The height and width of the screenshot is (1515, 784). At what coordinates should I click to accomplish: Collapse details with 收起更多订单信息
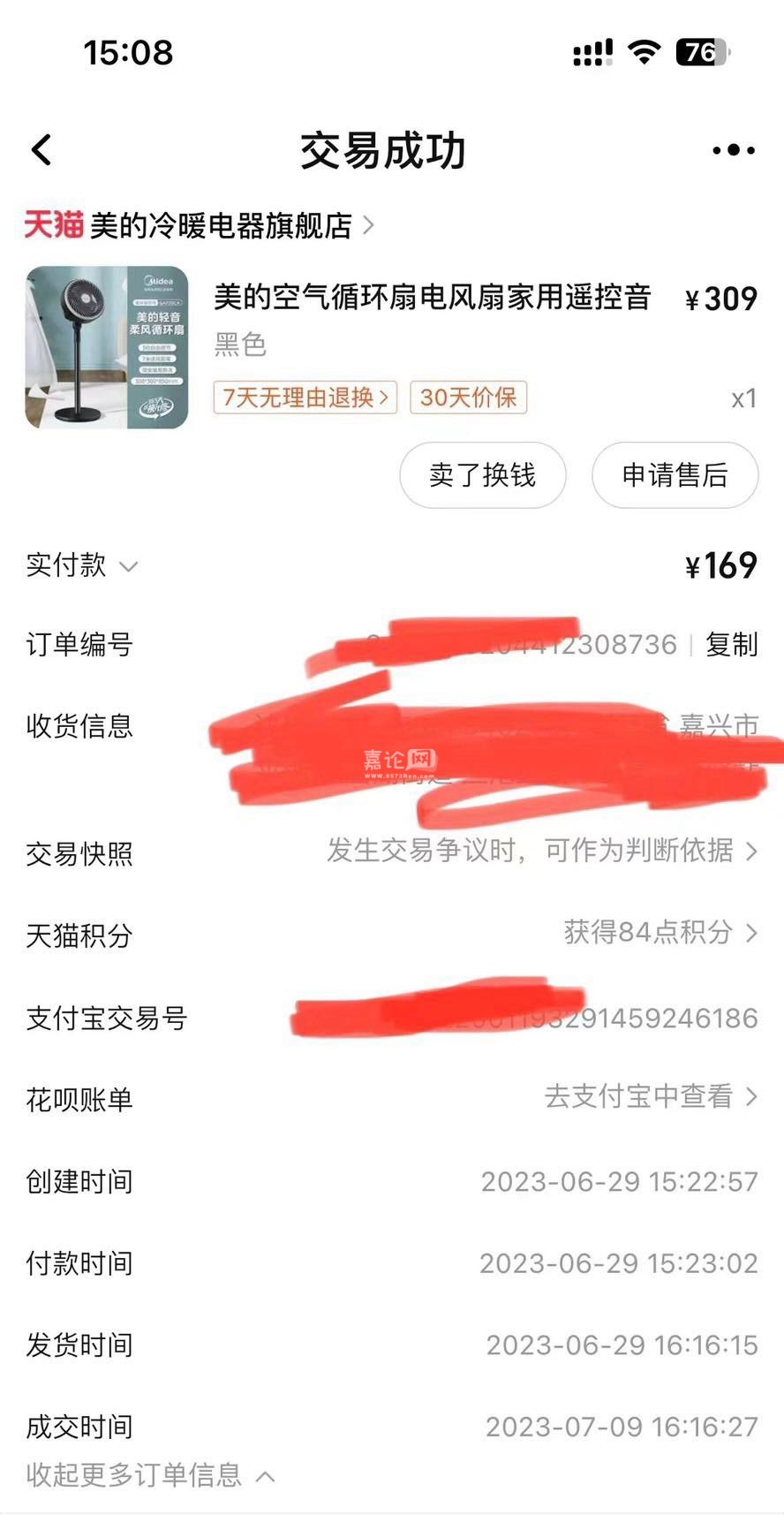coord(150,1474)
